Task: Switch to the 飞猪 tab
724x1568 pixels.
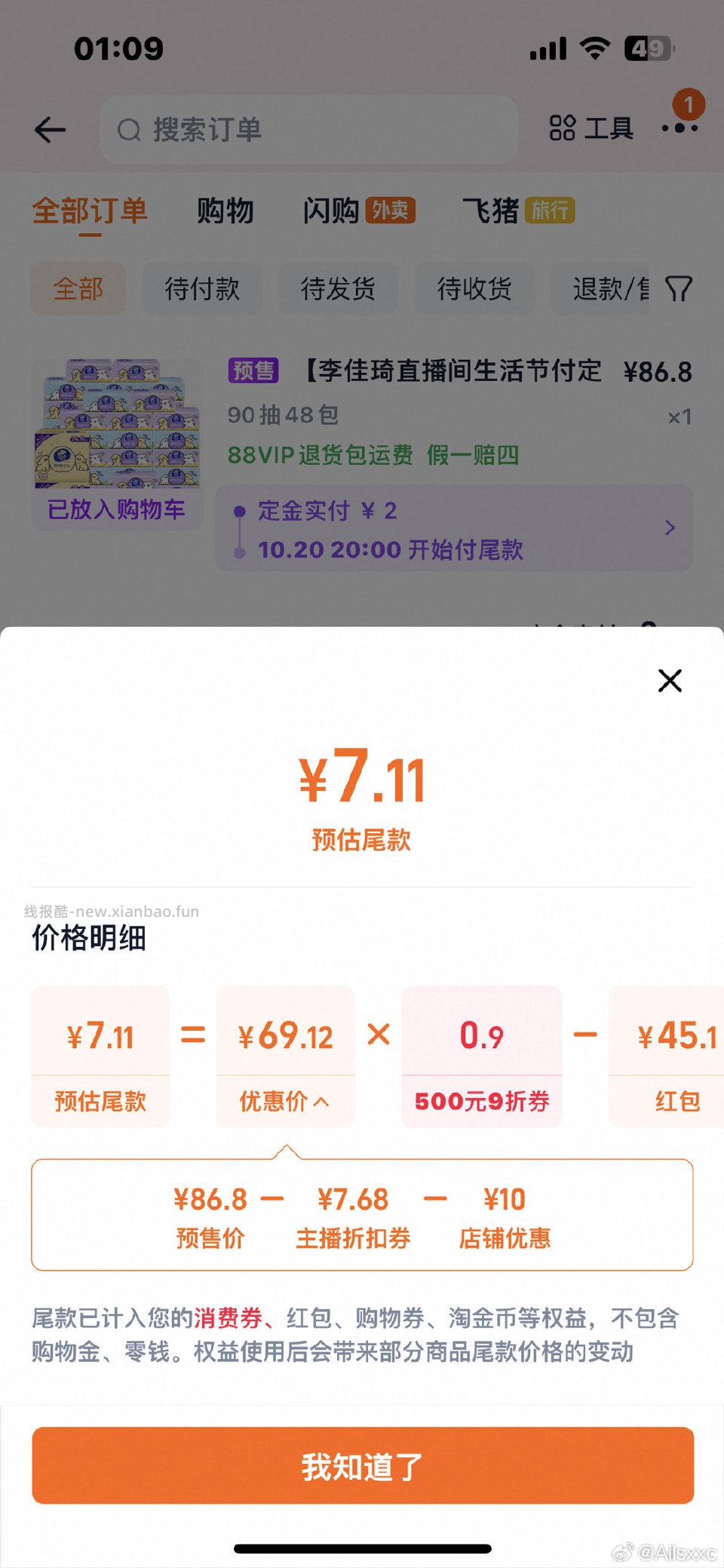Action: pos(491,211)
